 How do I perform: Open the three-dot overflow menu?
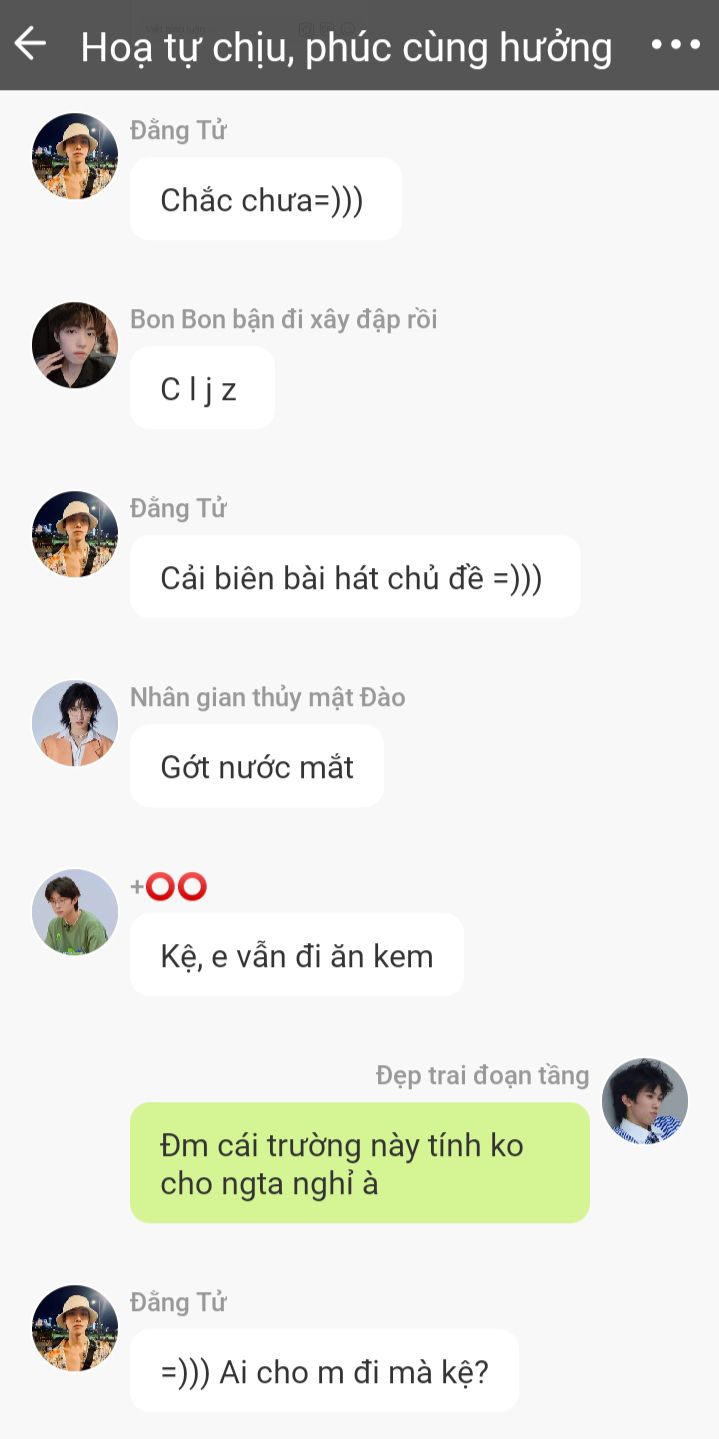[x=675, y=45]
